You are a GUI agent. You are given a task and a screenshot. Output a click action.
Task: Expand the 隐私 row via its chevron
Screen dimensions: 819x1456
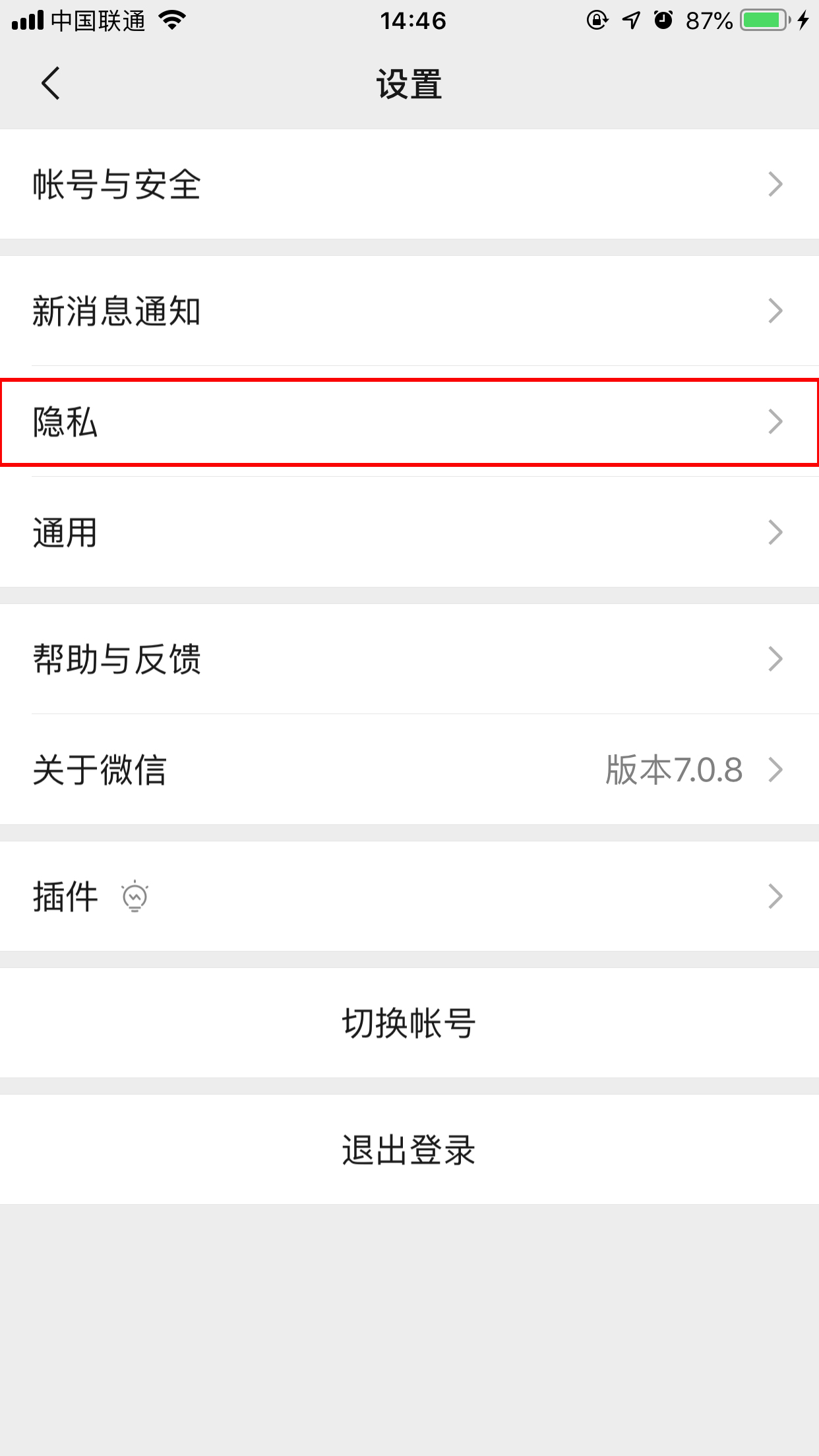pyautogui.click(x=775, y=422)
